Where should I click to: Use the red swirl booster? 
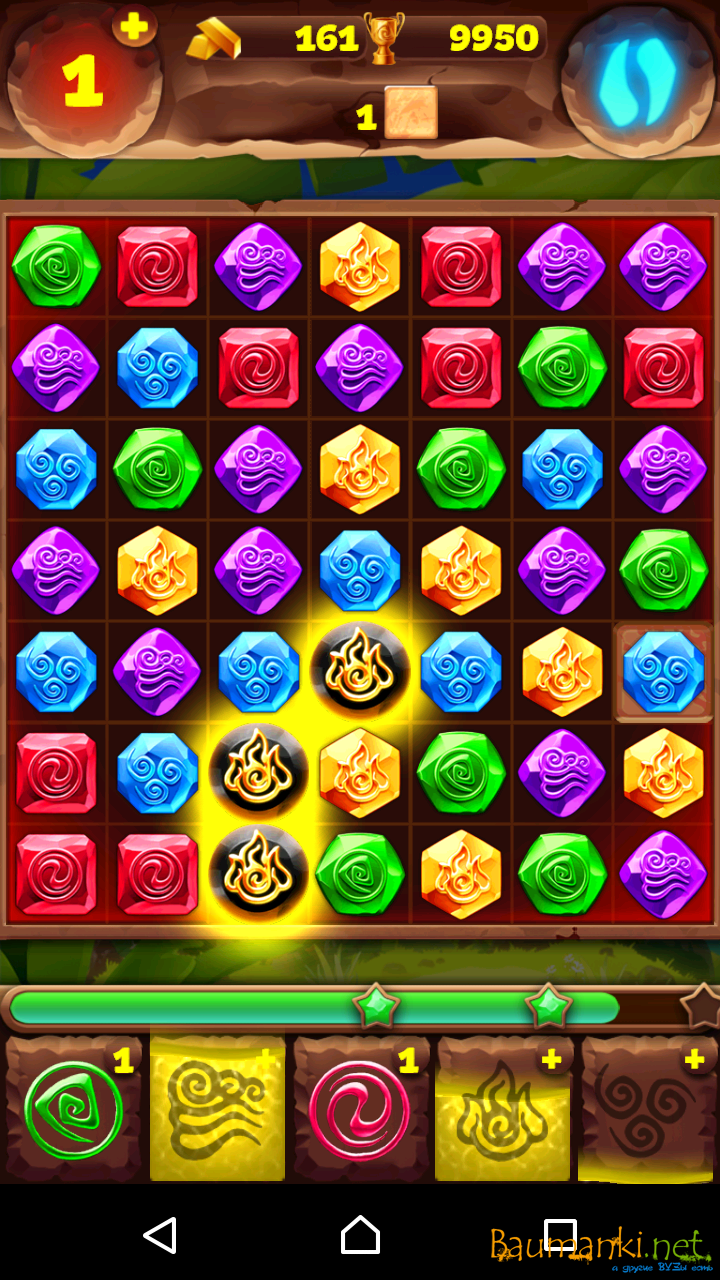click(360, 1110)
